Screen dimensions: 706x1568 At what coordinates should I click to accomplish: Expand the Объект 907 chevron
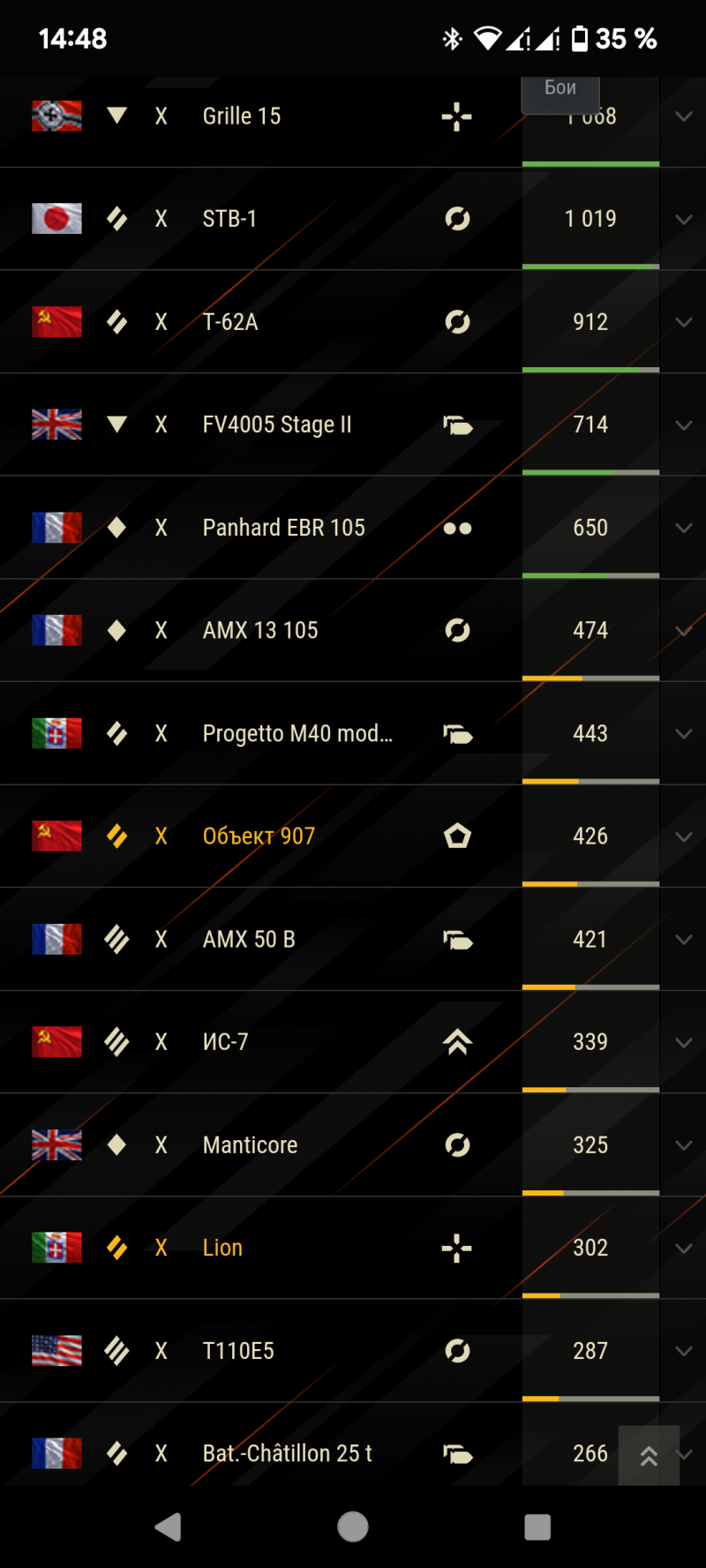click(x=684, y=837)
